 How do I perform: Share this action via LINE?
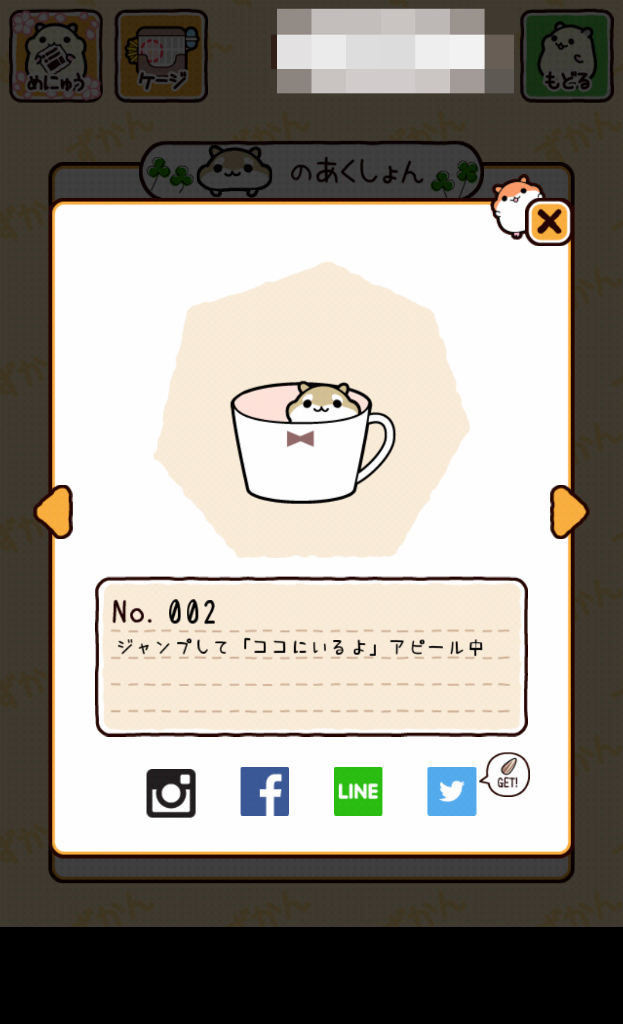click(x=358, y=792)
